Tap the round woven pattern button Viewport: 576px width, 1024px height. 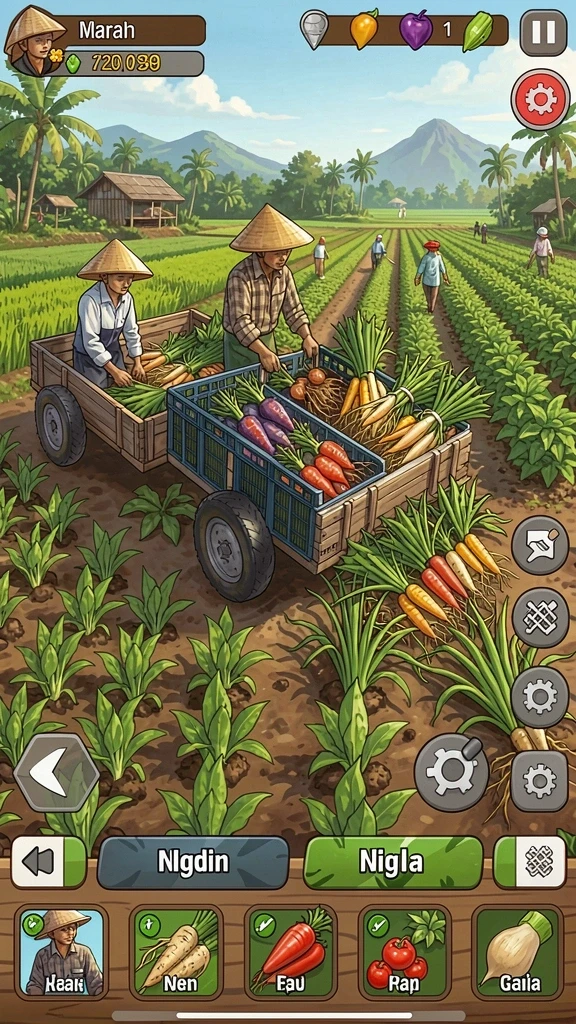tap(540, 618)
